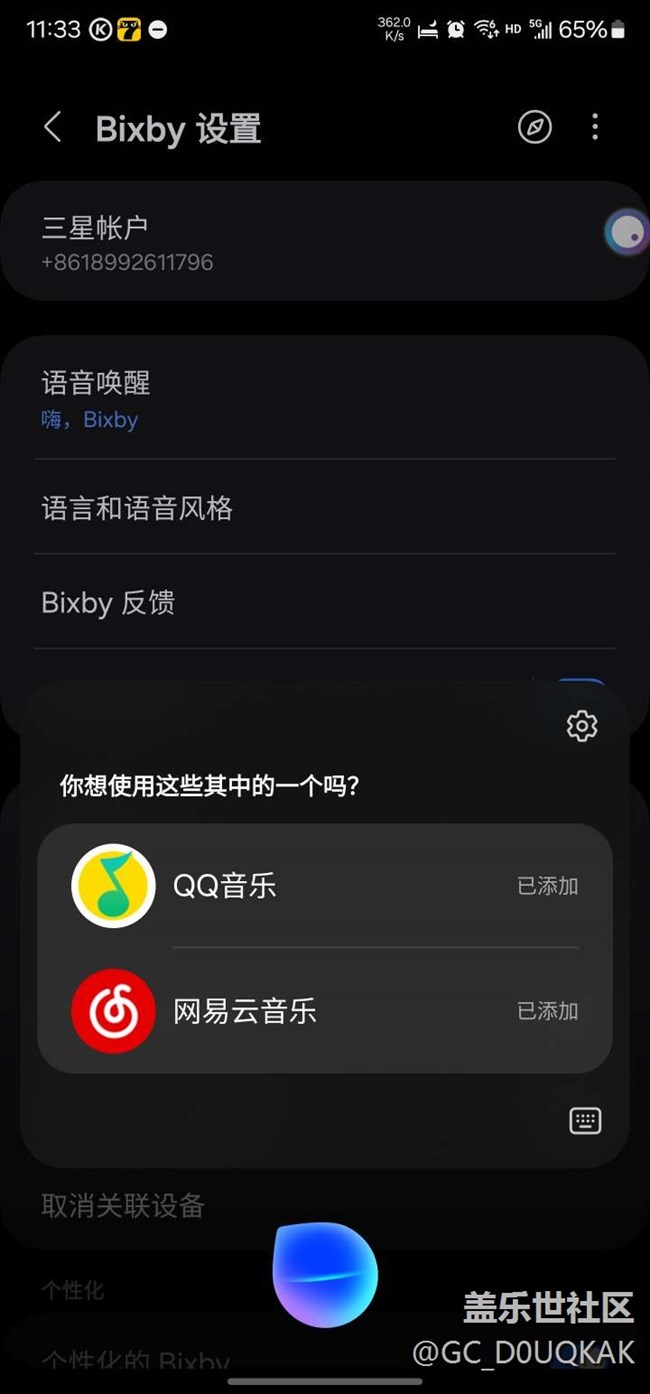Open the compass discover icon

535,127
